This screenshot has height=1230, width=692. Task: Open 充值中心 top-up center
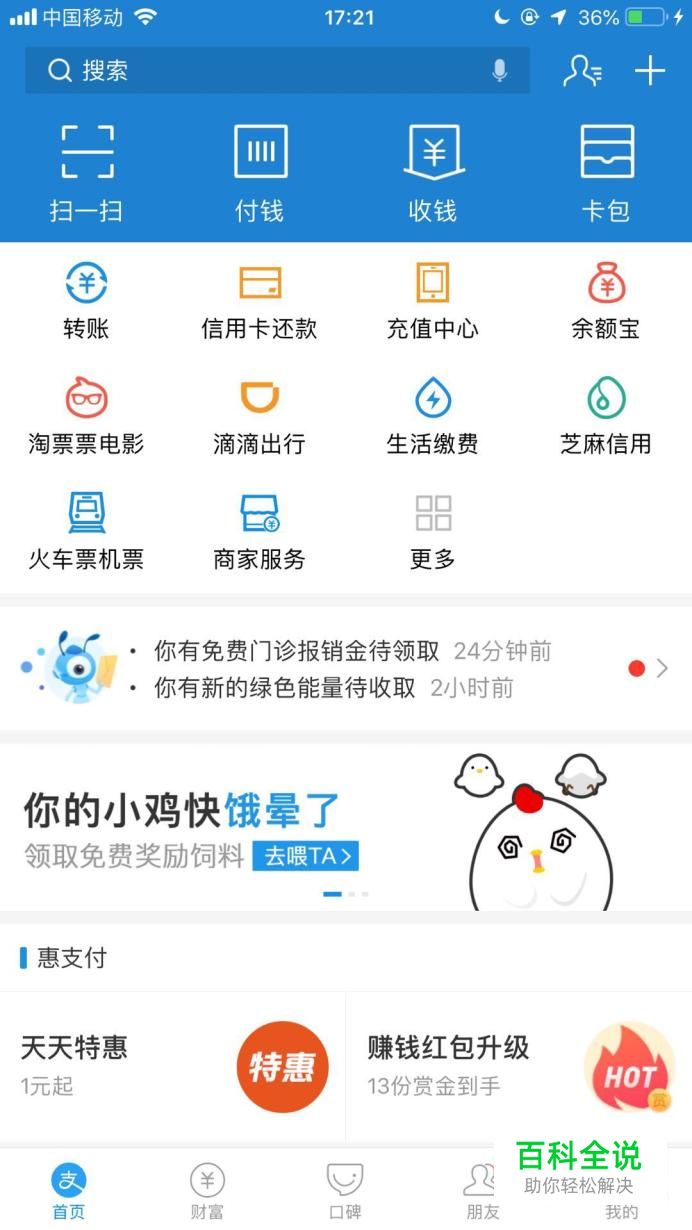tap(433, 301)
